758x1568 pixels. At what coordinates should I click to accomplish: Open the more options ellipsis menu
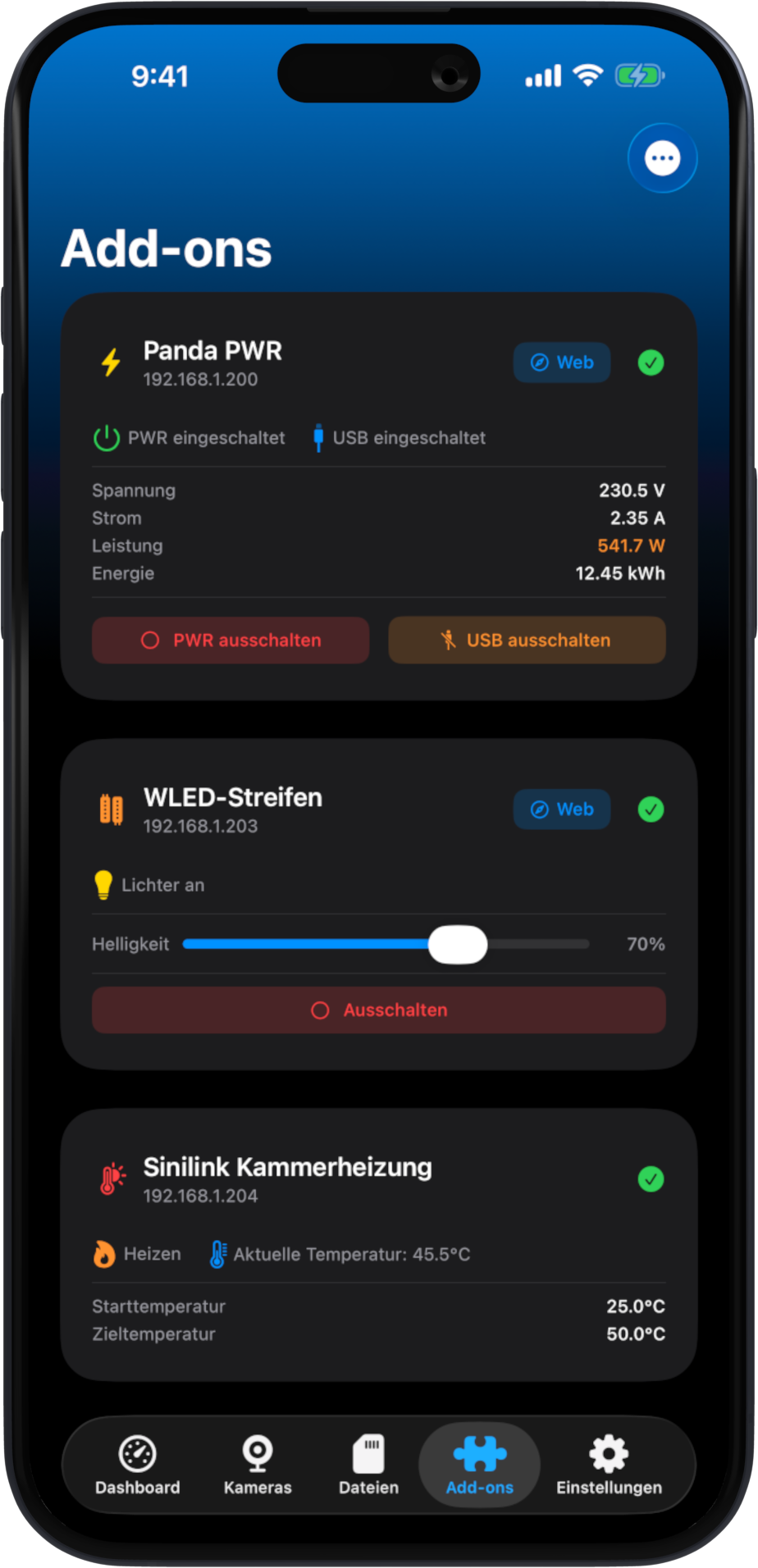point(662,158)
